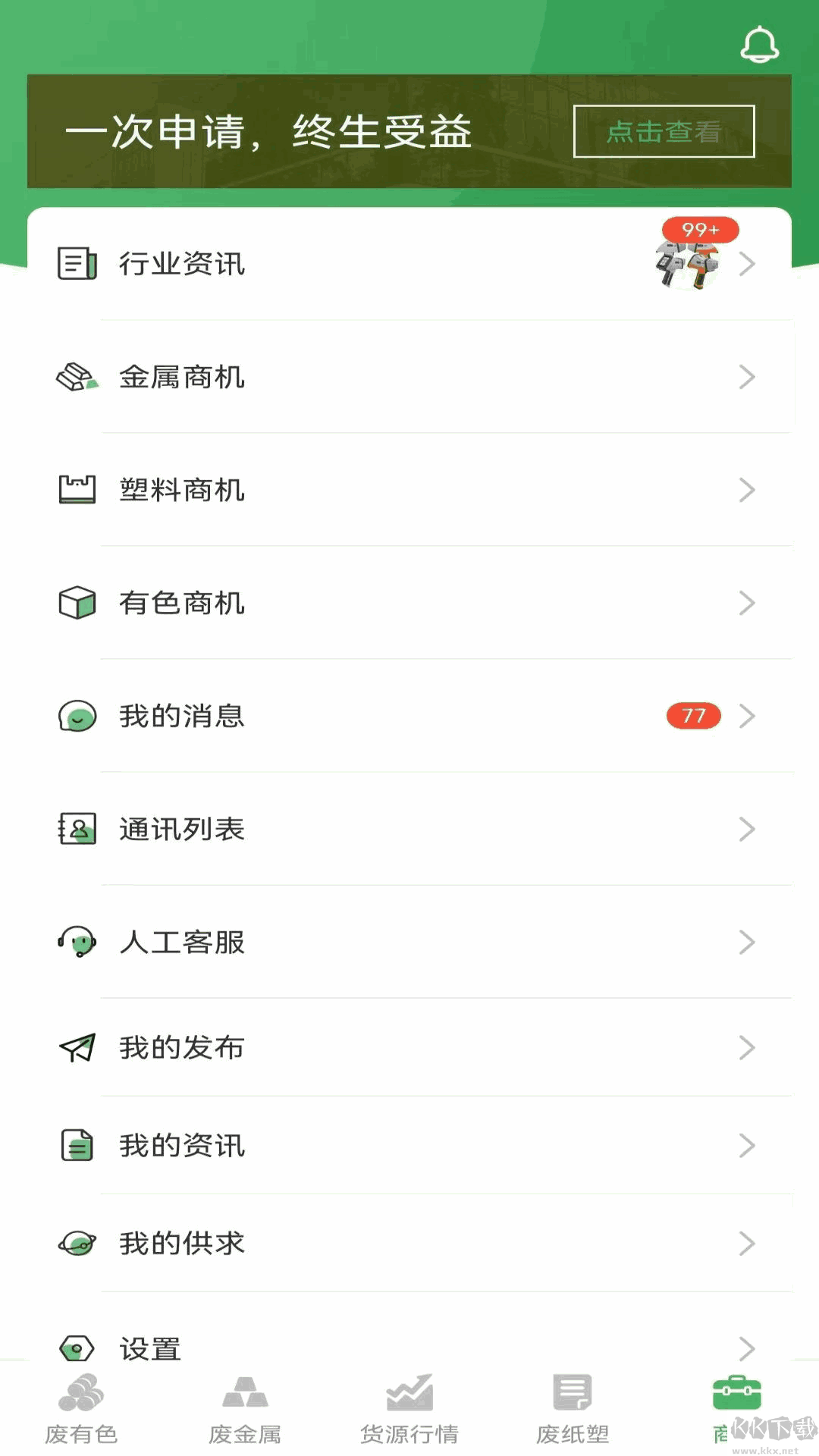The image size is (819, 1456).
Task: Expand the 我的供求 row chevron
Action: [x=747, y=1243]
